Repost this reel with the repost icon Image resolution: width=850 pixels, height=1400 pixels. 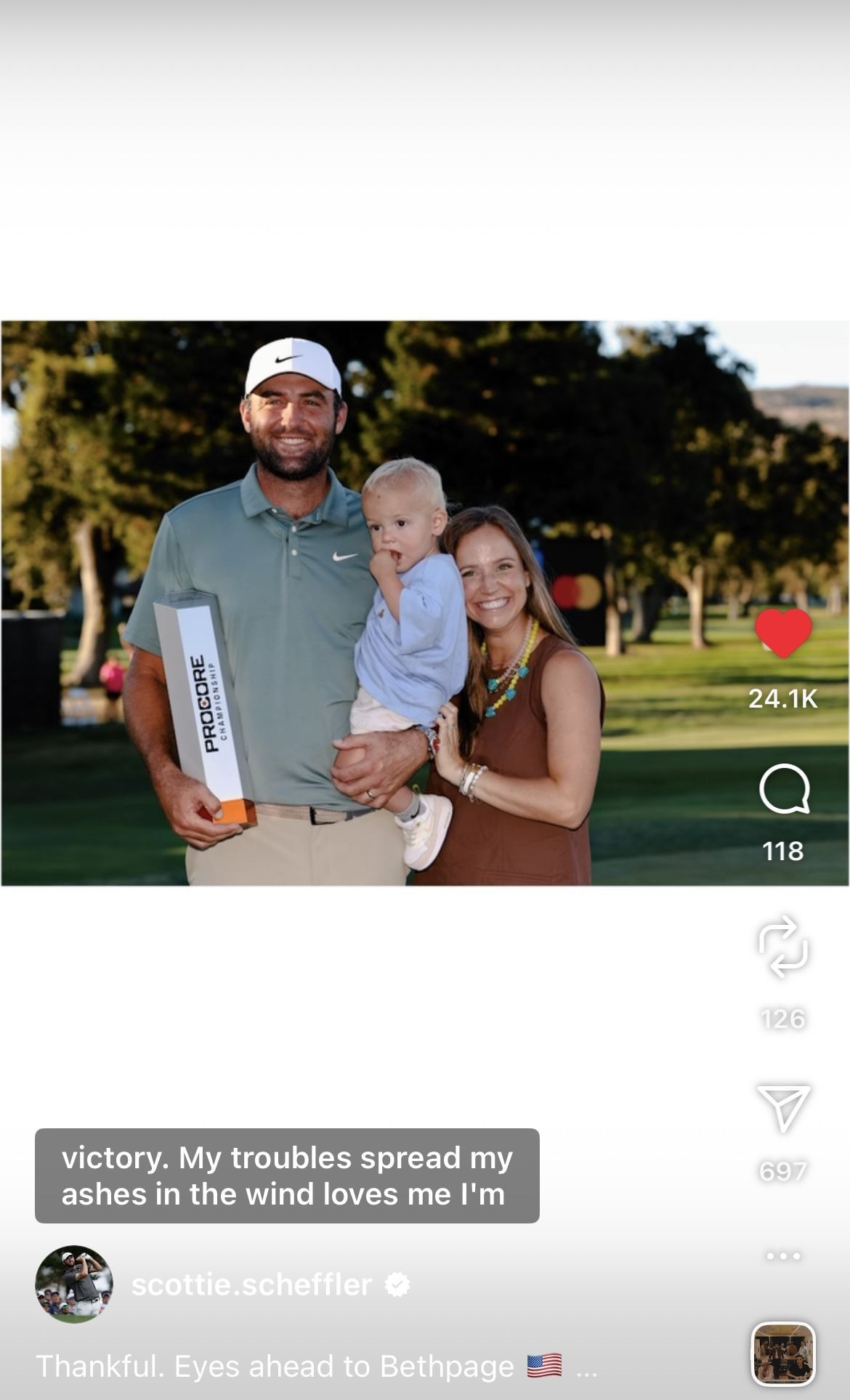tap(783, 945)
